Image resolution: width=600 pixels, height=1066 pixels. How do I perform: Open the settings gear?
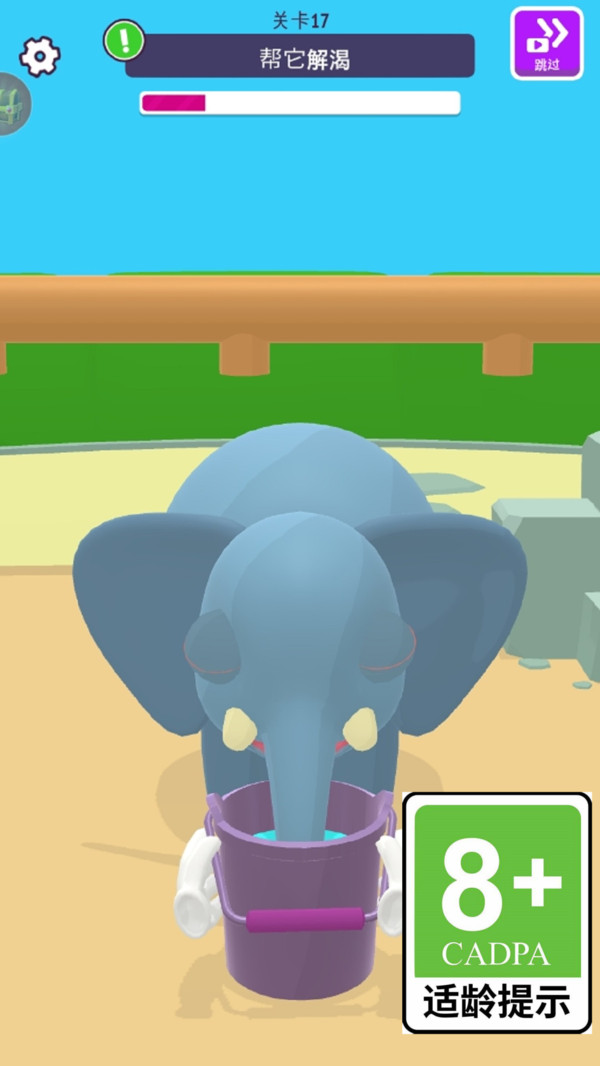[x=39, y=56]
